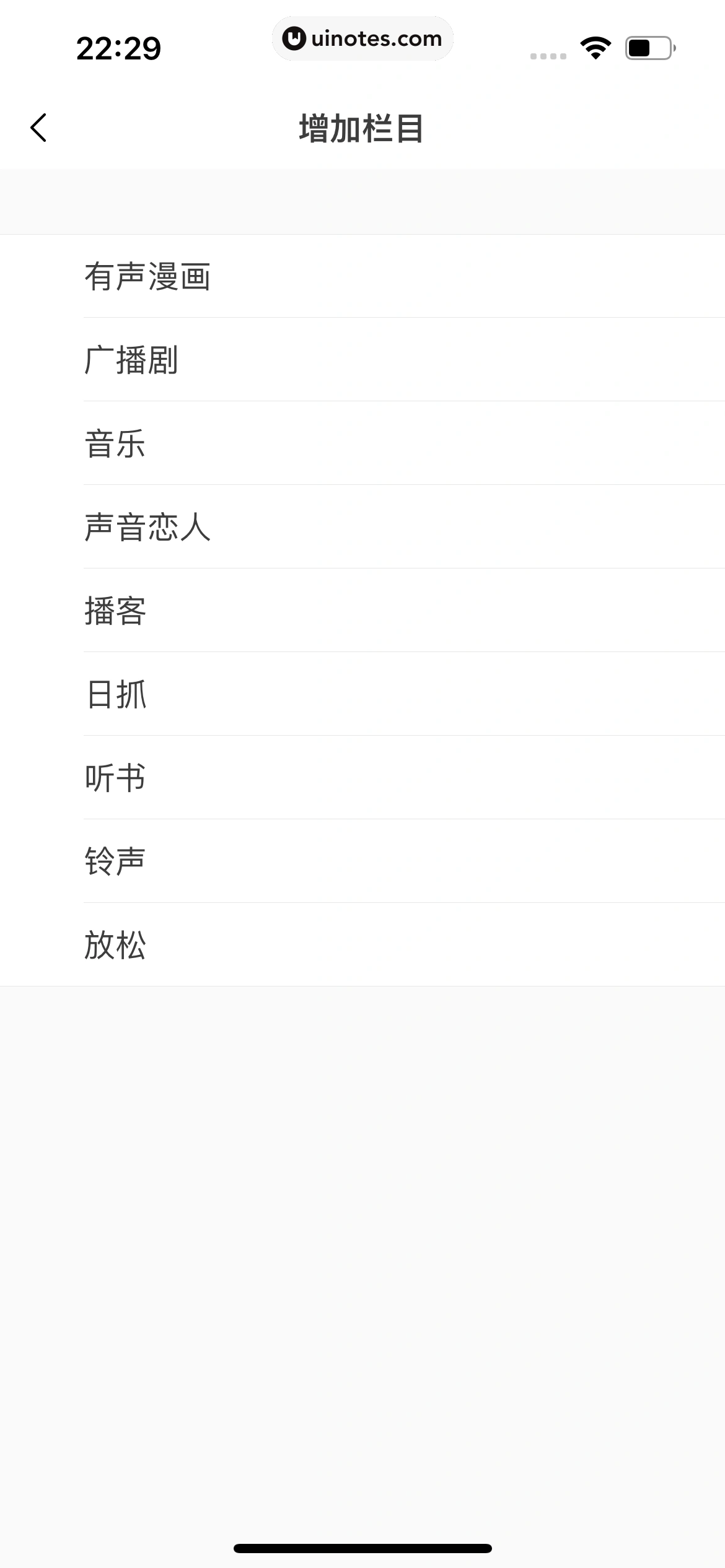This screenshot has height=1568, width=725.
Task: Select the 广播剧 column entry
Action: pos(362,361)
